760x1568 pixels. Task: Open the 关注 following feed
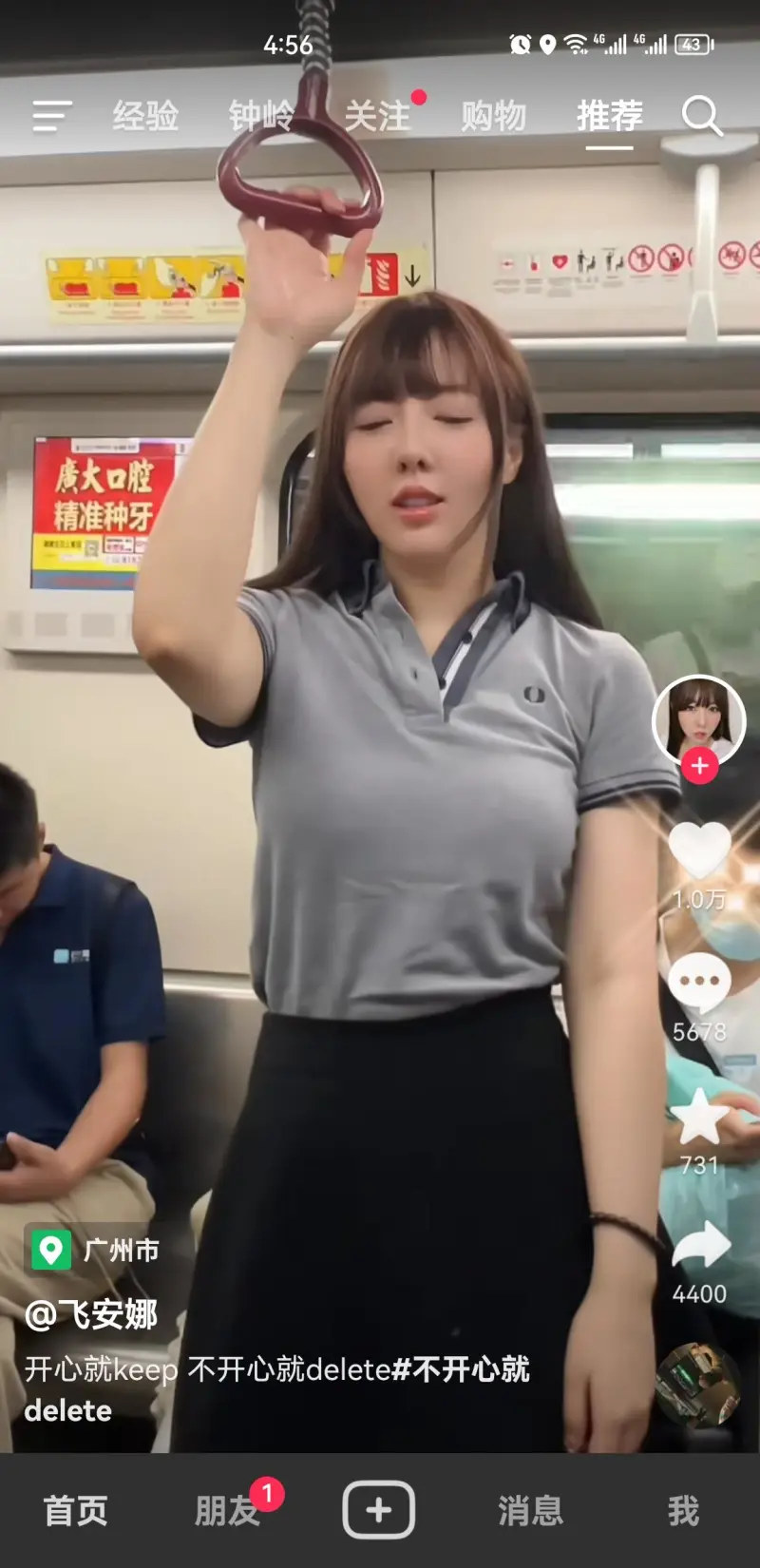[377, 116]
